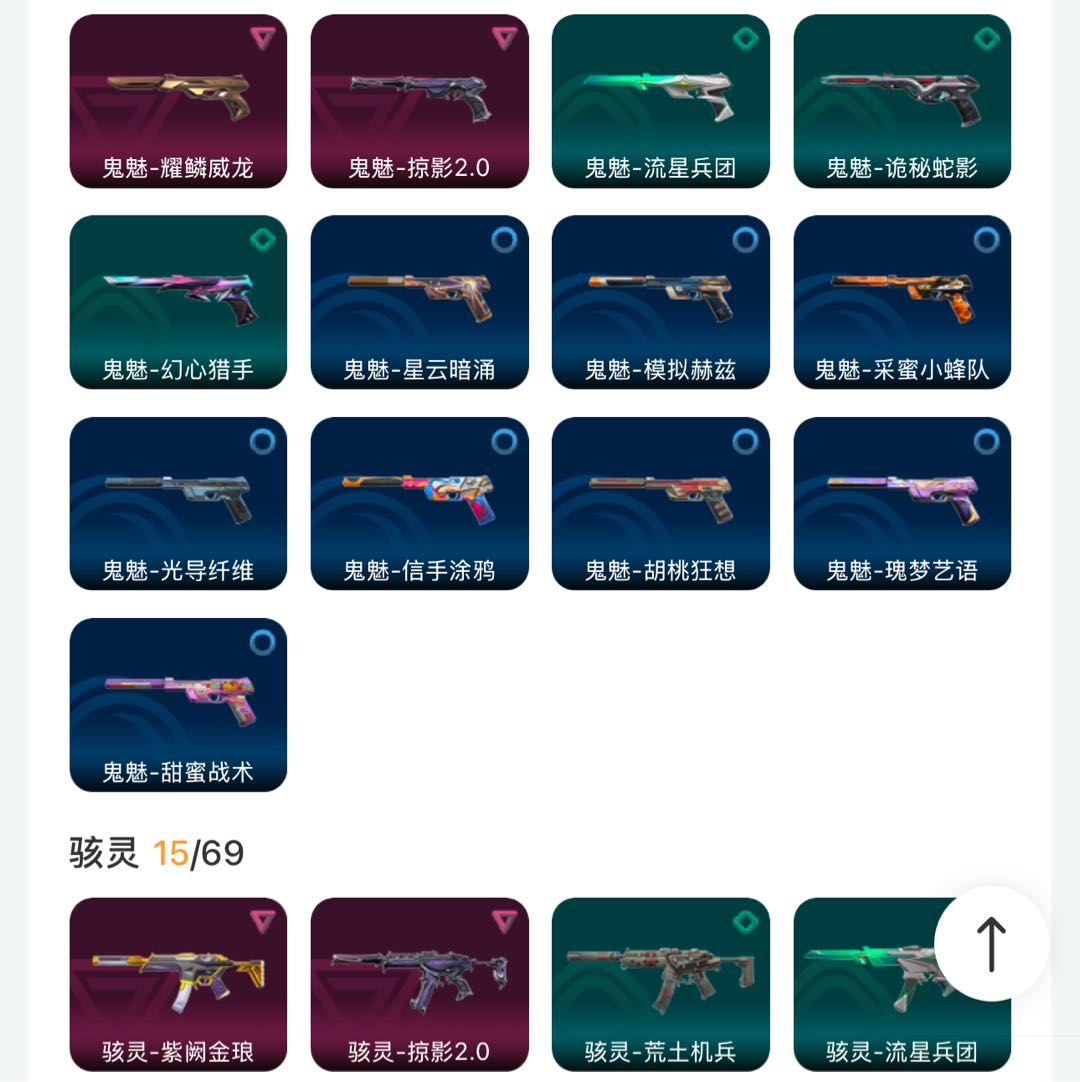
Task: Open the 鬼魅-幻心猎手 skin card
Action: (178, 302)
